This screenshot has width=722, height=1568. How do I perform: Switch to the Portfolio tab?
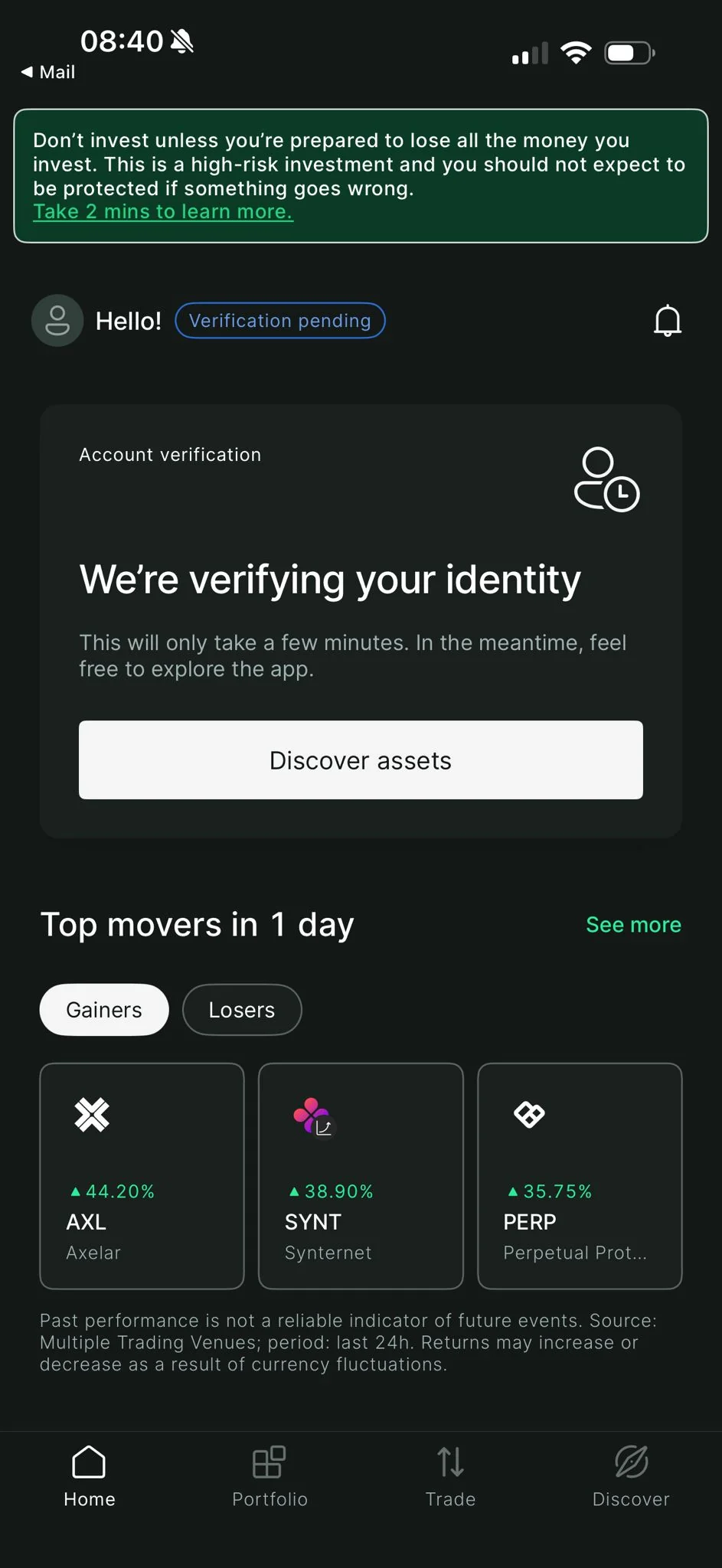point(270,1477)
